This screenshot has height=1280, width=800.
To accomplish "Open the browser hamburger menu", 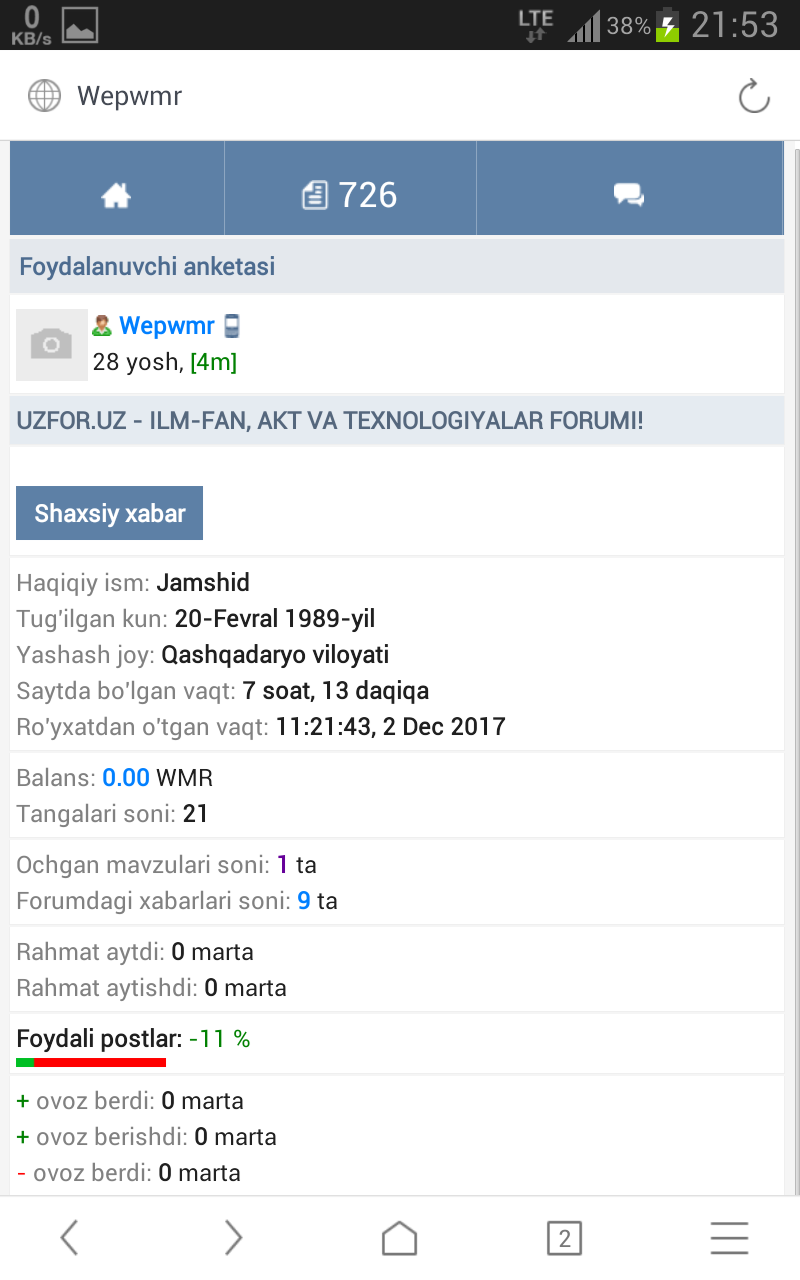I will [730, 1238].
